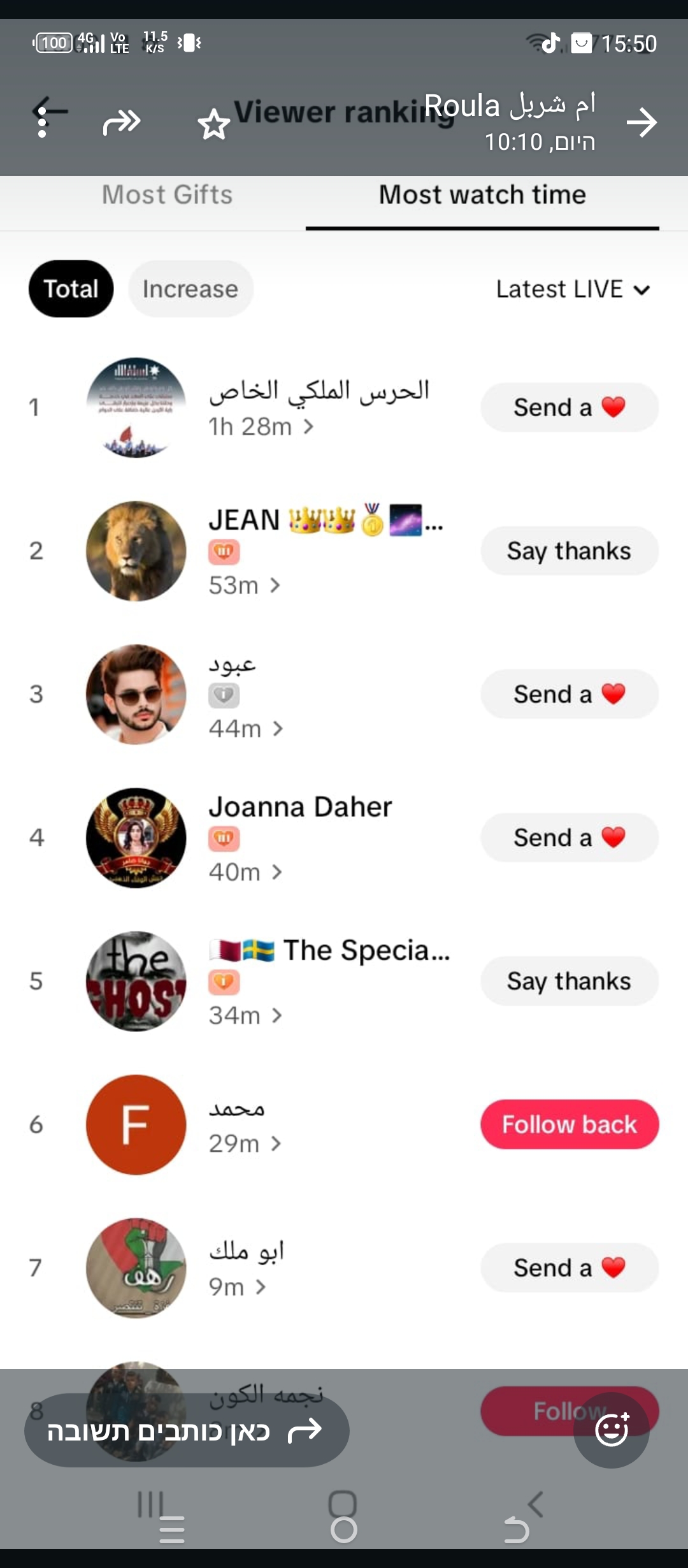Viewport: 688px width, 1568px height.
Task: Forward this image to another chat
Action: [122, 122]
